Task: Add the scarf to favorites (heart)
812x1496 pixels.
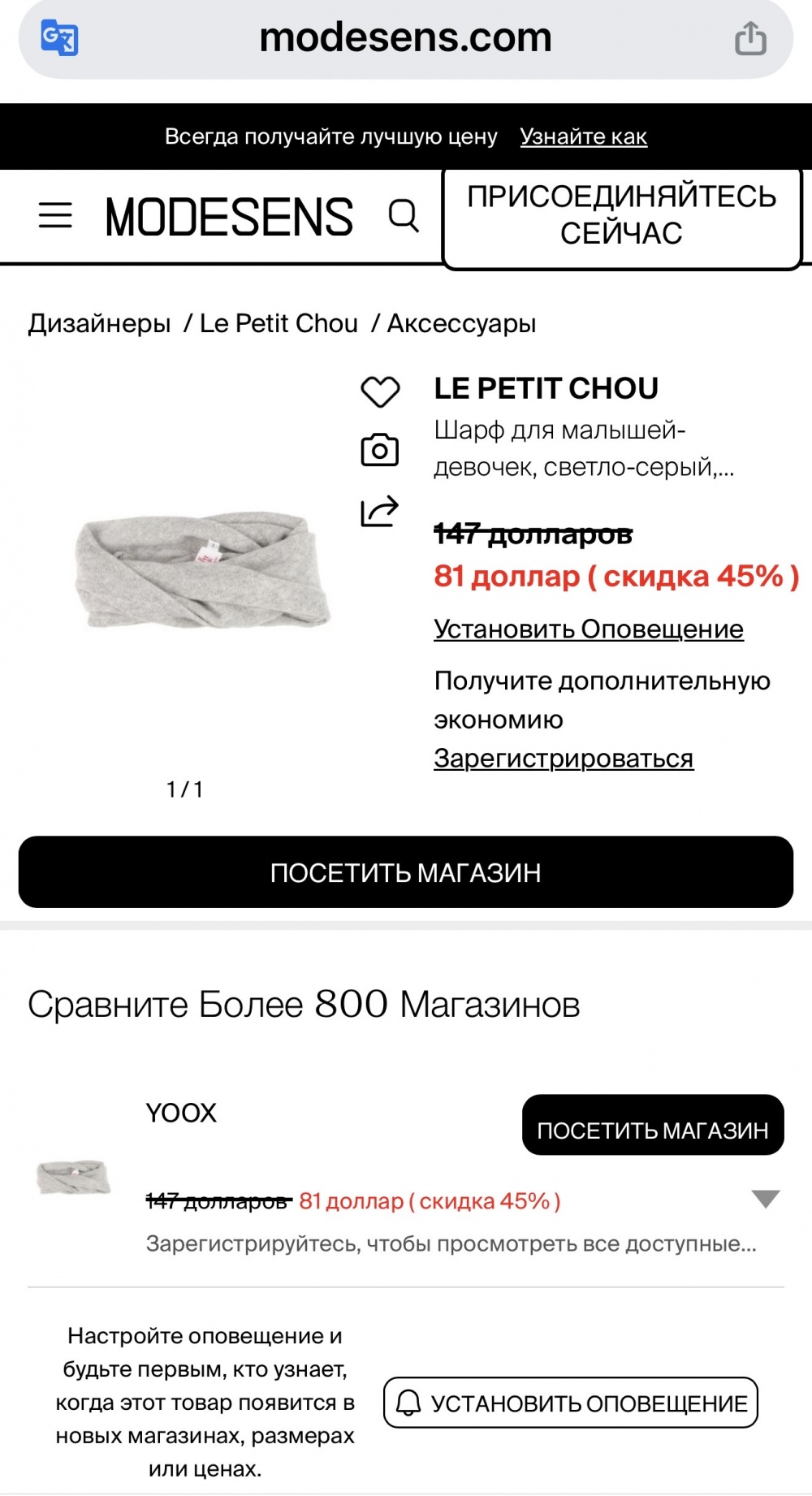Action: [x=380, y=392]
